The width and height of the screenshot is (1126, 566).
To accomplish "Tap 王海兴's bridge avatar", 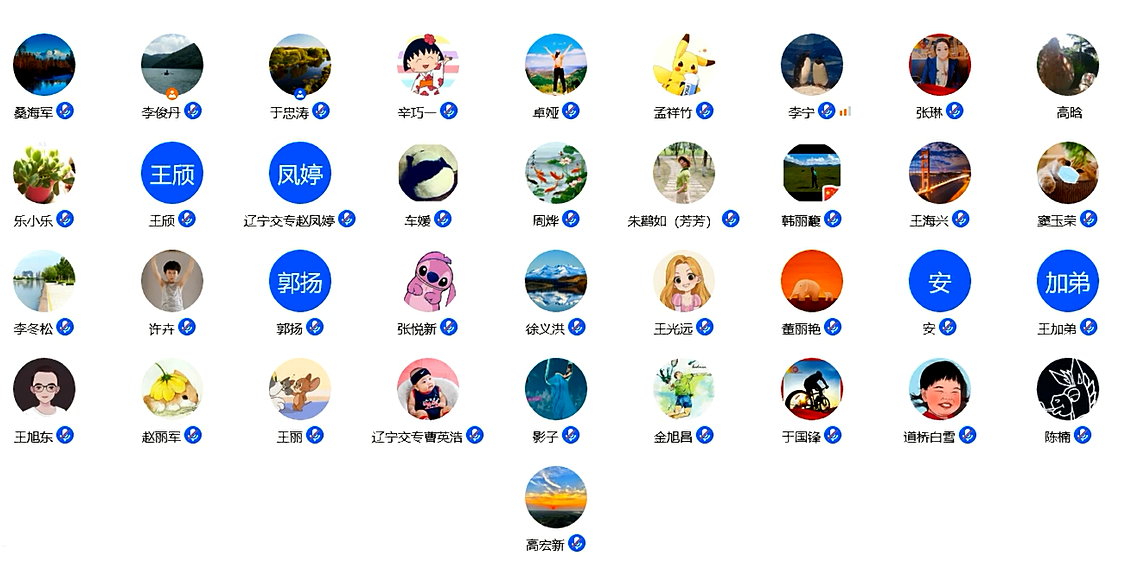I will (940, 173).
